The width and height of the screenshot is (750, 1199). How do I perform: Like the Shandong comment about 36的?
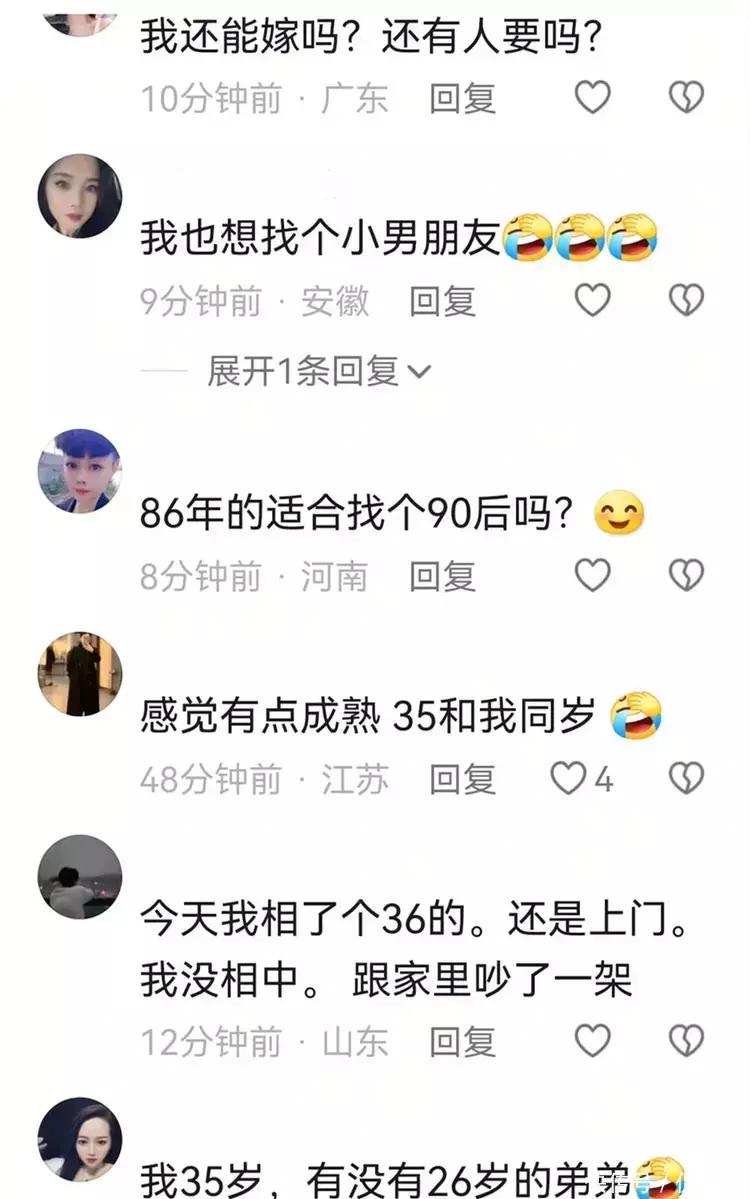(x=593, y=1041)
